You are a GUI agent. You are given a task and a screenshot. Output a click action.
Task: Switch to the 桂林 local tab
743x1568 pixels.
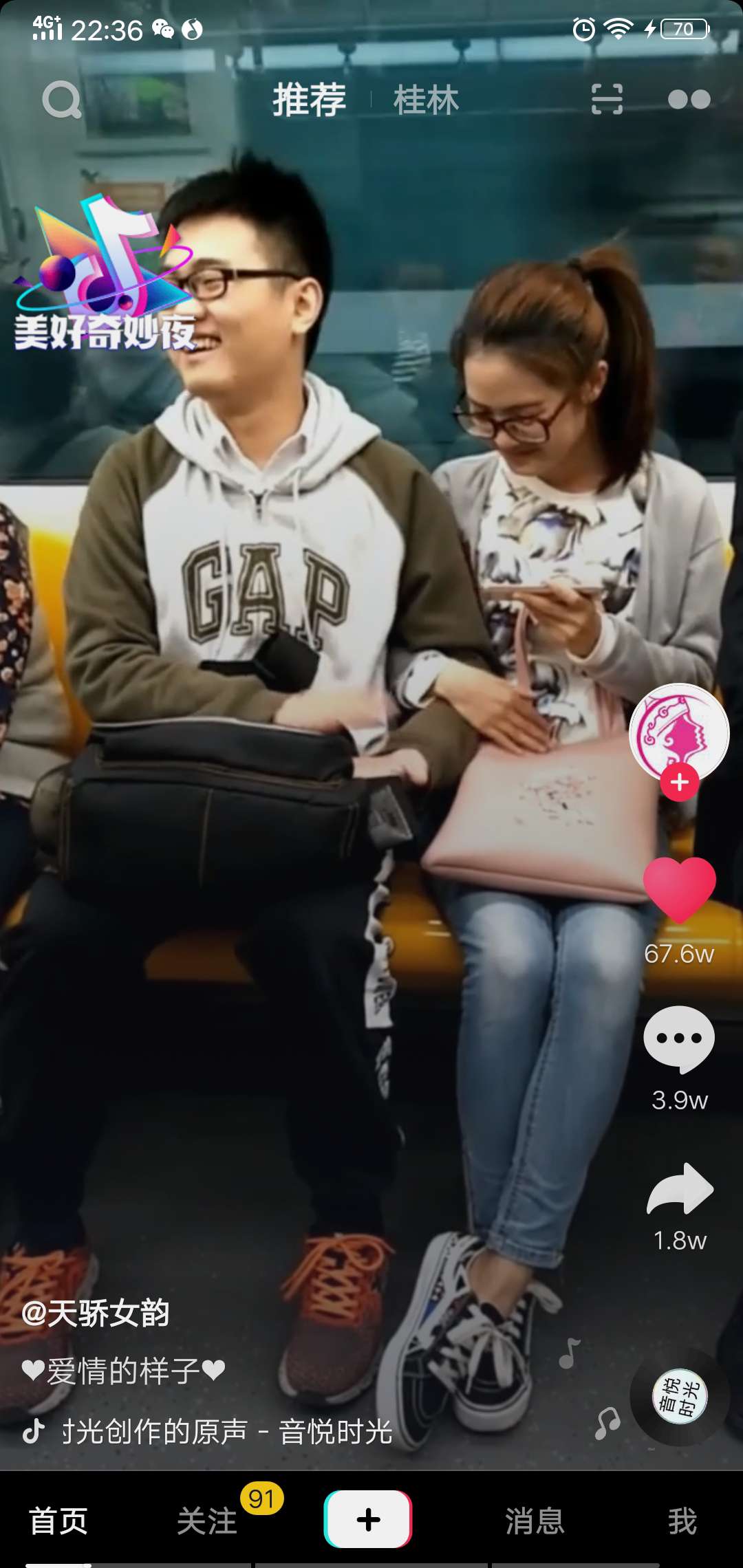426,100
